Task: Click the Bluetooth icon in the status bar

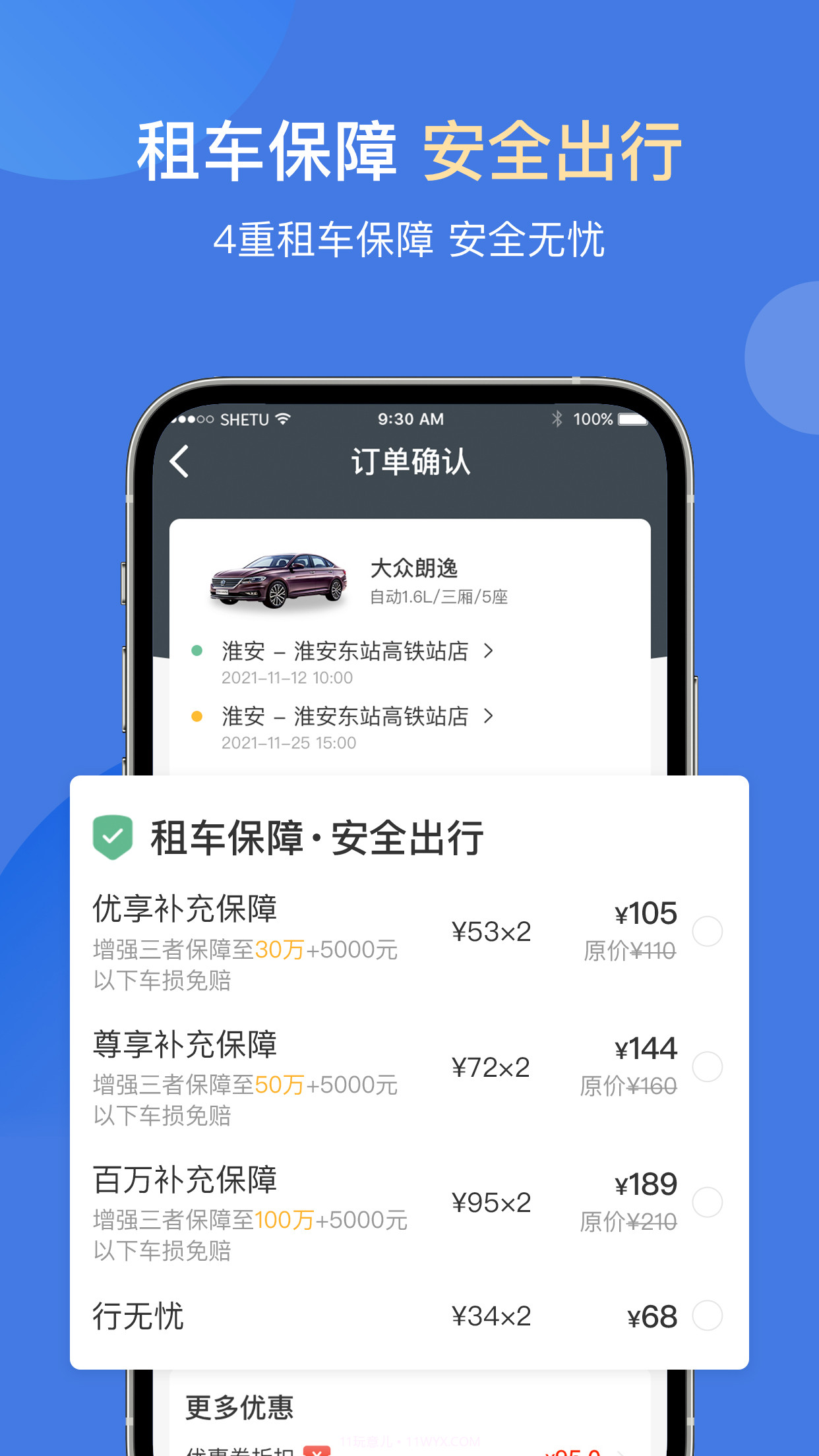Action: [x=556, y=419]
